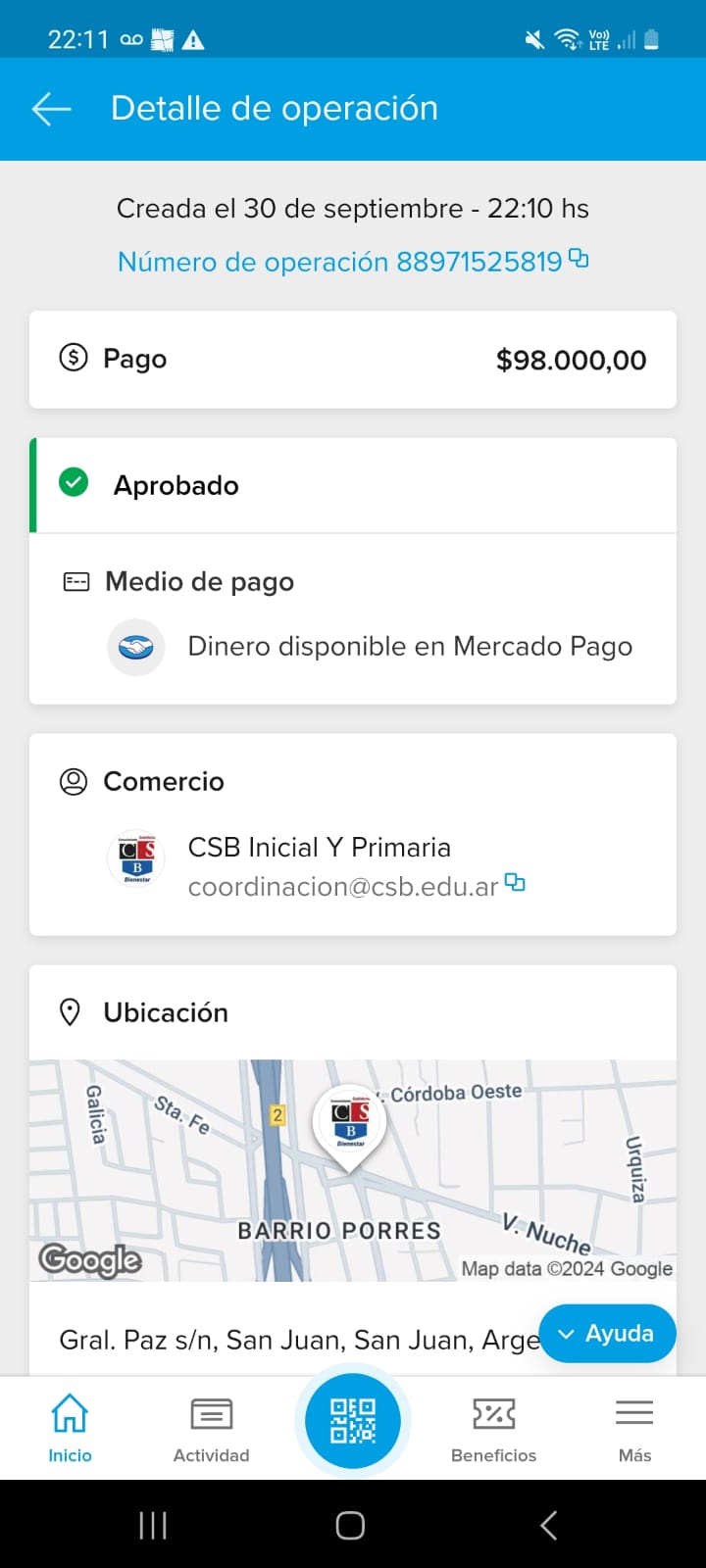
Task: Open the Ubicación map preview
Action: point(353,1170)
